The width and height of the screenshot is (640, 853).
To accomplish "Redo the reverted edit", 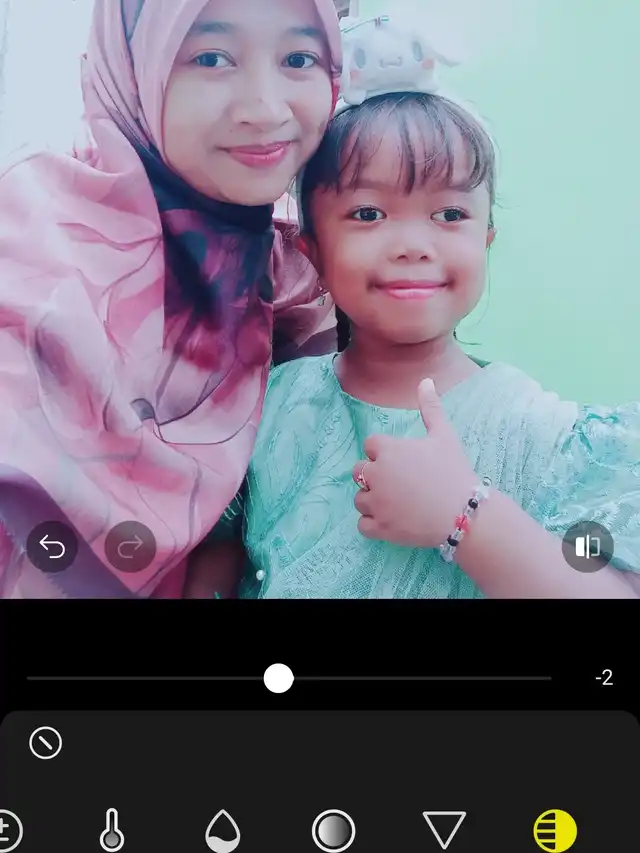I will 131,547.
